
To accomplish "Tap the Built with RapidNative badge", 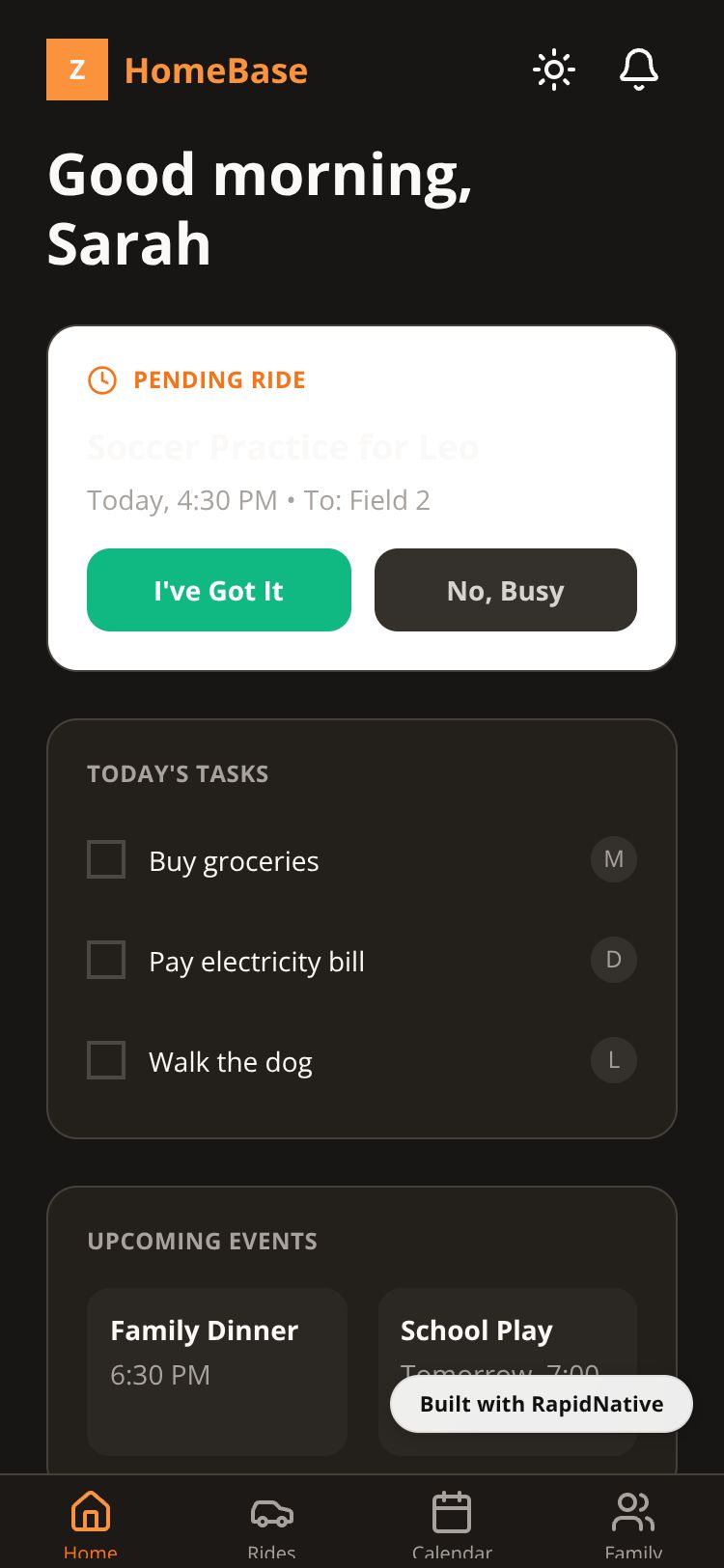I will 541,1404.
